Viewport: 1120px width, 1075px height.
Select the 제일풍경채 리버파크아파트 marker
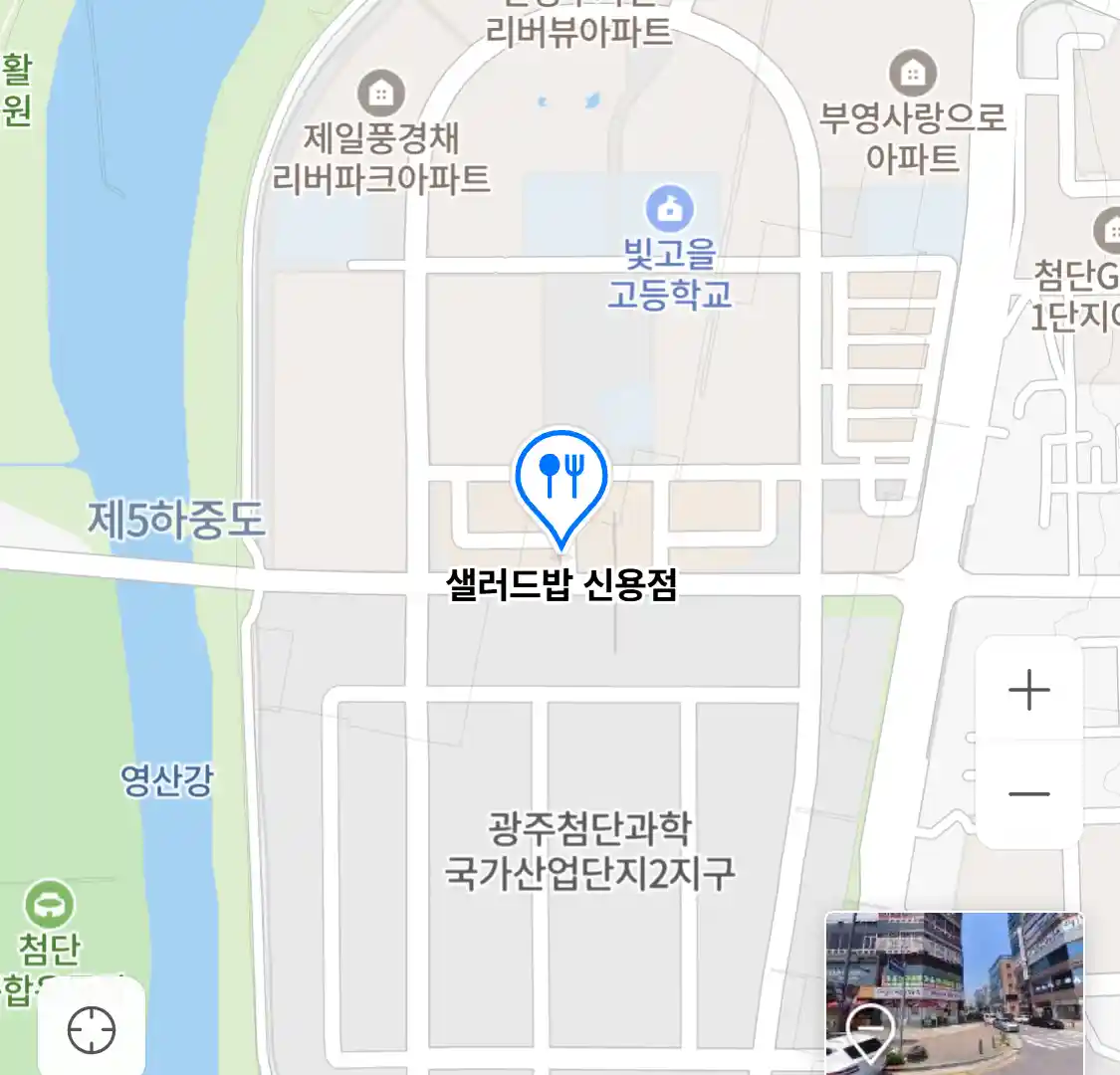pos(380,94)
